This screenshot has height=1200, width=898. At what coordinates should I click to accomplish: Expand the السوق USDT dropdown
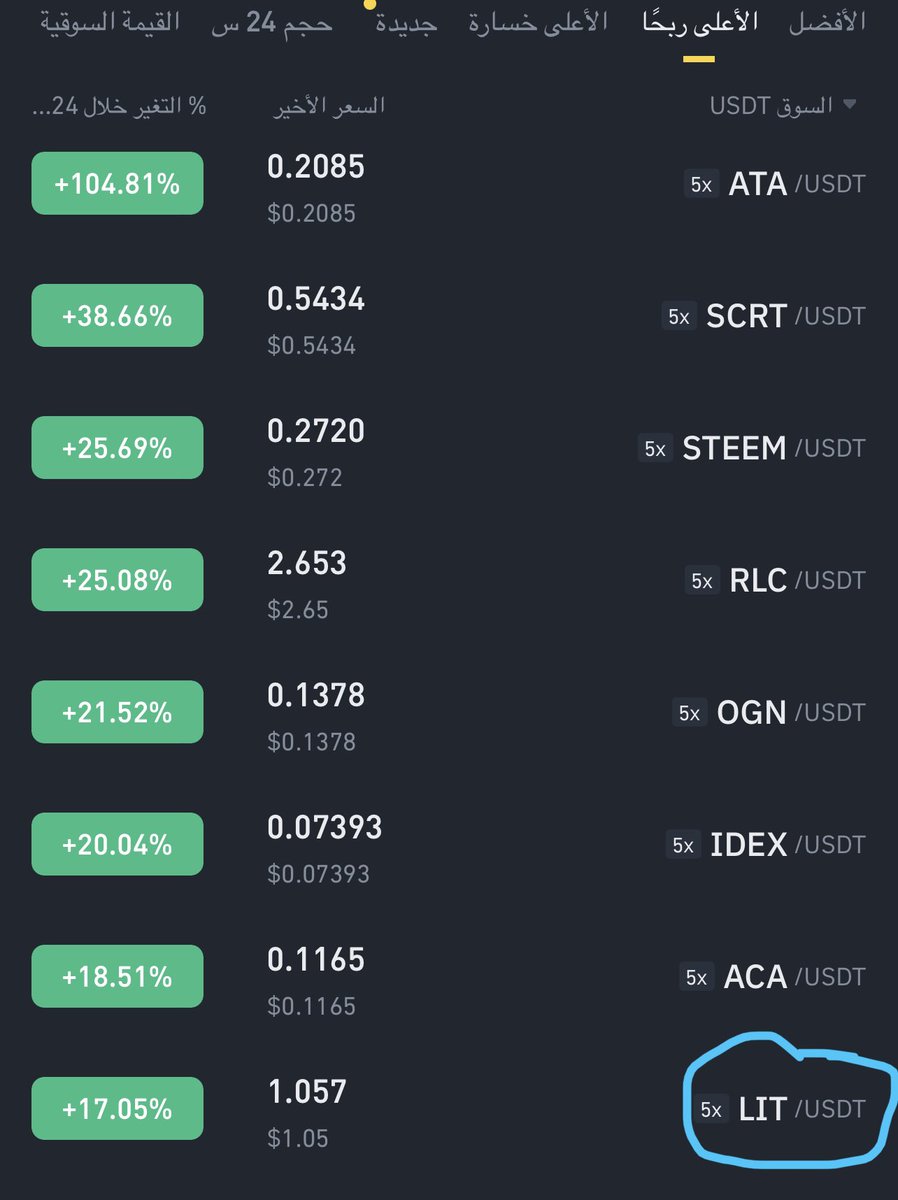[783, 105]
